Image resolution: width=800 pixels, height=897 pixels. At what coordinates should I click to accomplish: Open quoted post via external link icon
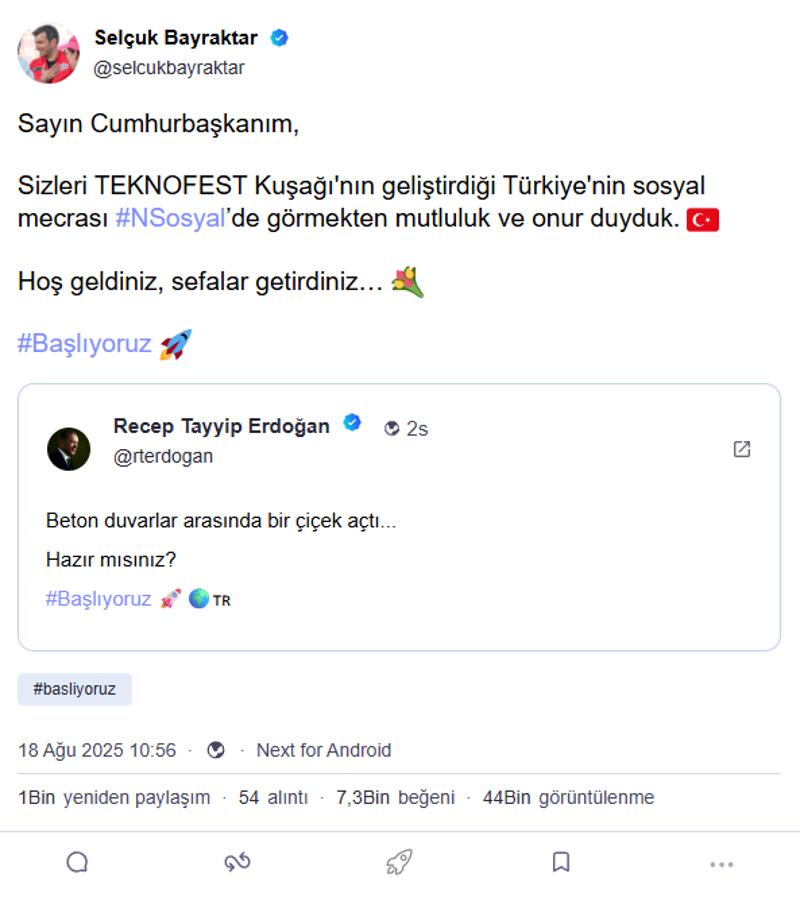[741, 449]
